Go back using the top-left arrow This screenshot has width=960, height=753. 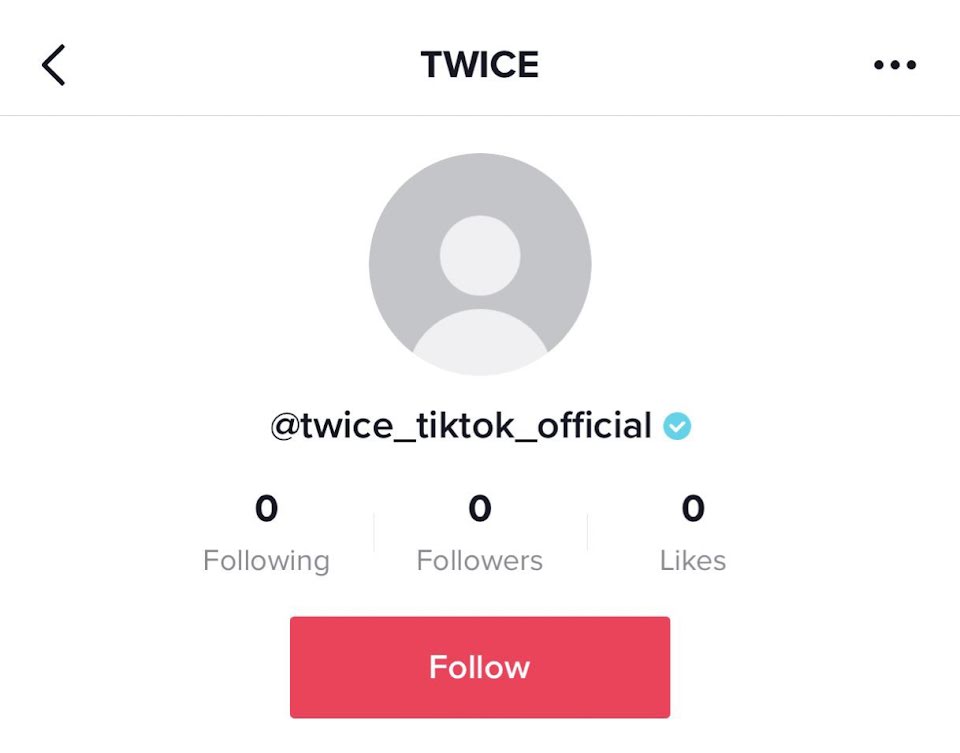pyautogui.click(x=53, y=64)
